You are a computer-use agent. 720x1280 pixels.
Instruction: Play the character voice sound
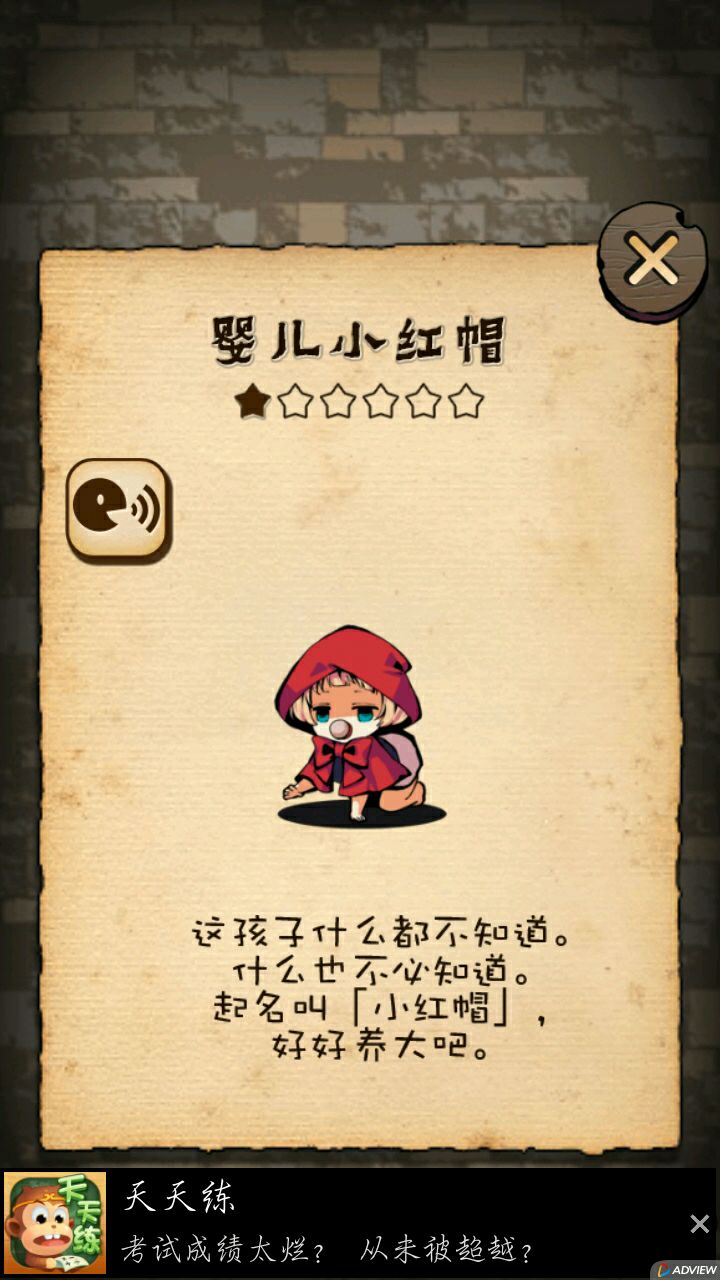tap(118, 509)
